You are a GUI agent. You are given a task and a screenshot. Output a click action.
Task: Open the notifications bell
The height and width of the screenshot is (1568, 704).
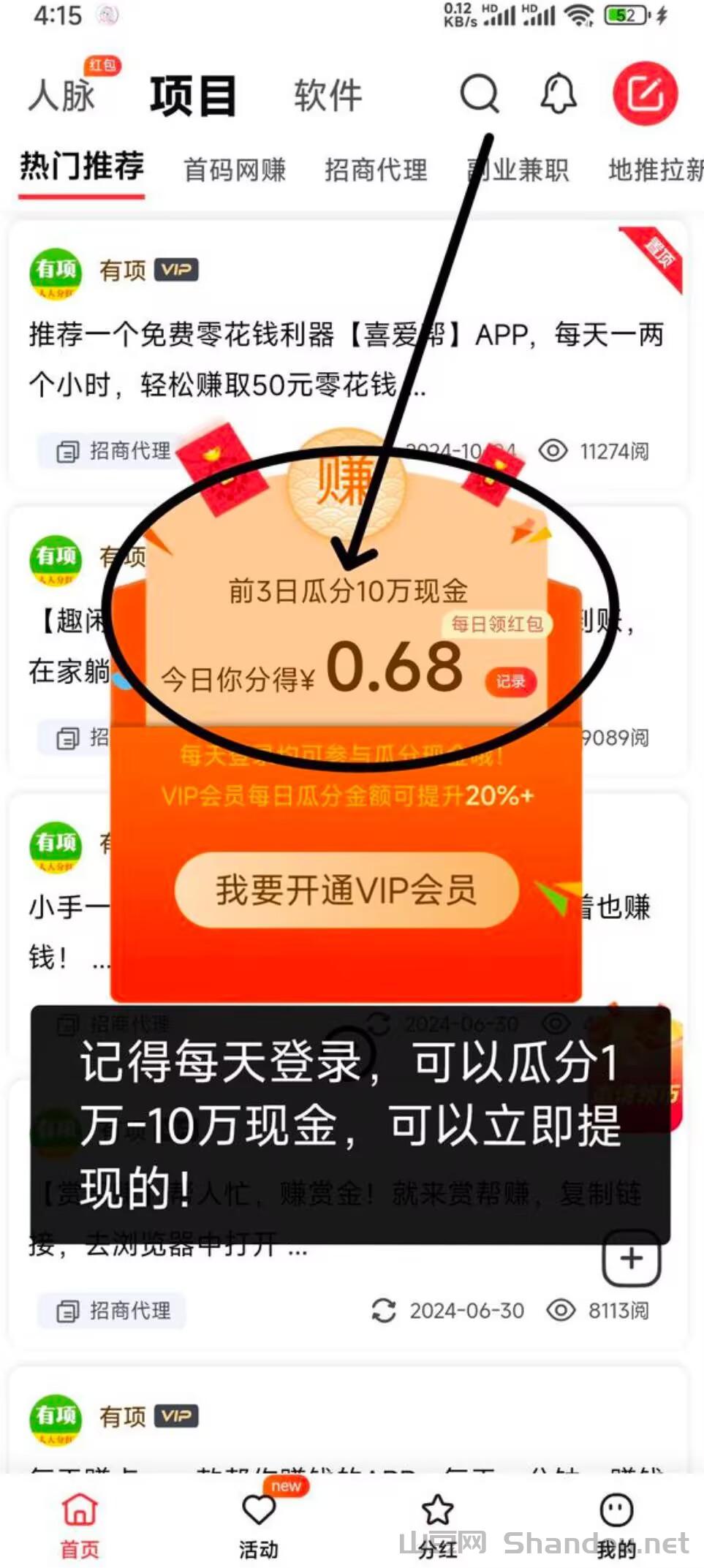(x=559, y=94)
